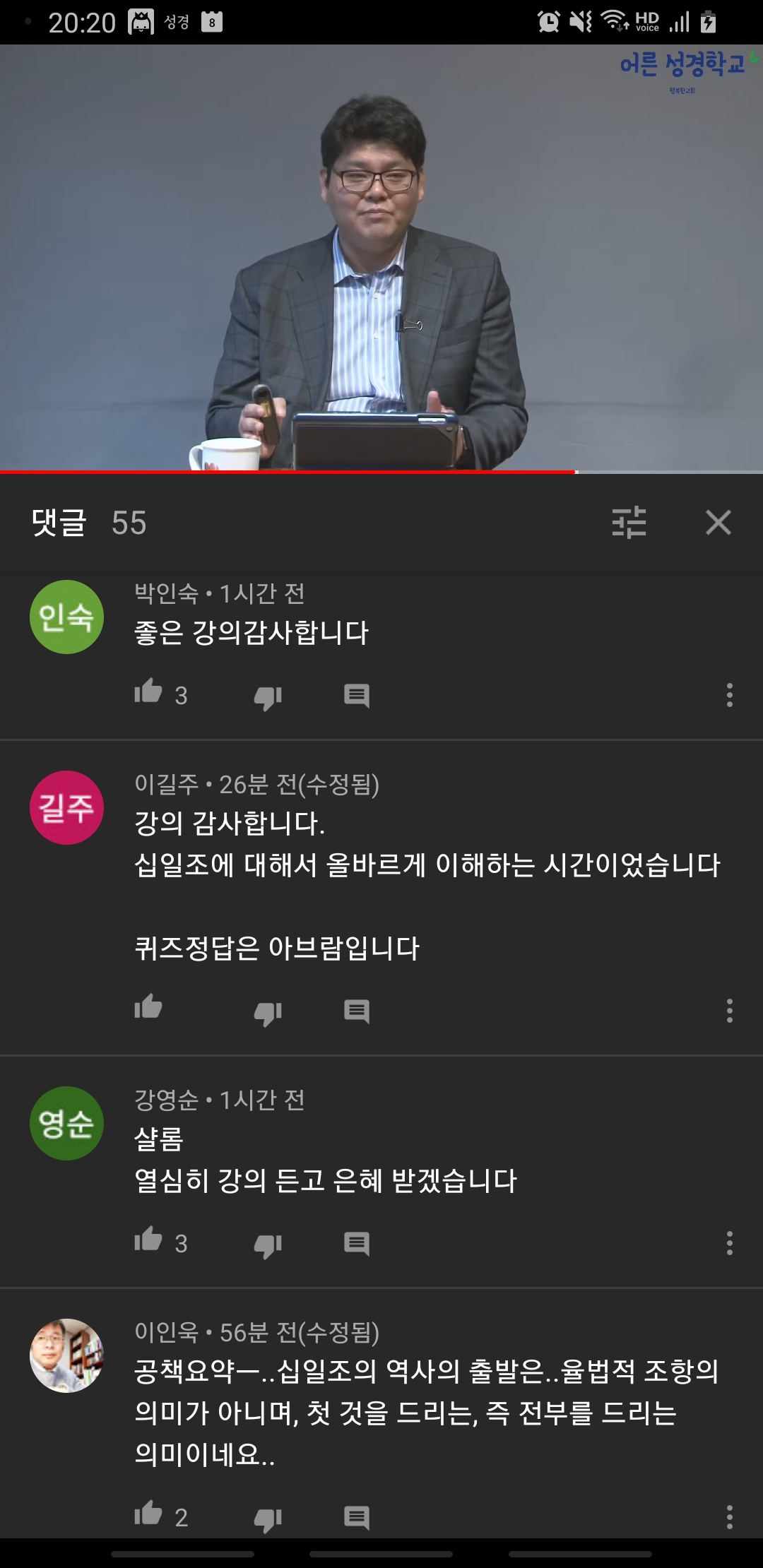The width and height of the screenshot is (763, 1568).
Task: Open comment sort options
Action: click(629, 523)
